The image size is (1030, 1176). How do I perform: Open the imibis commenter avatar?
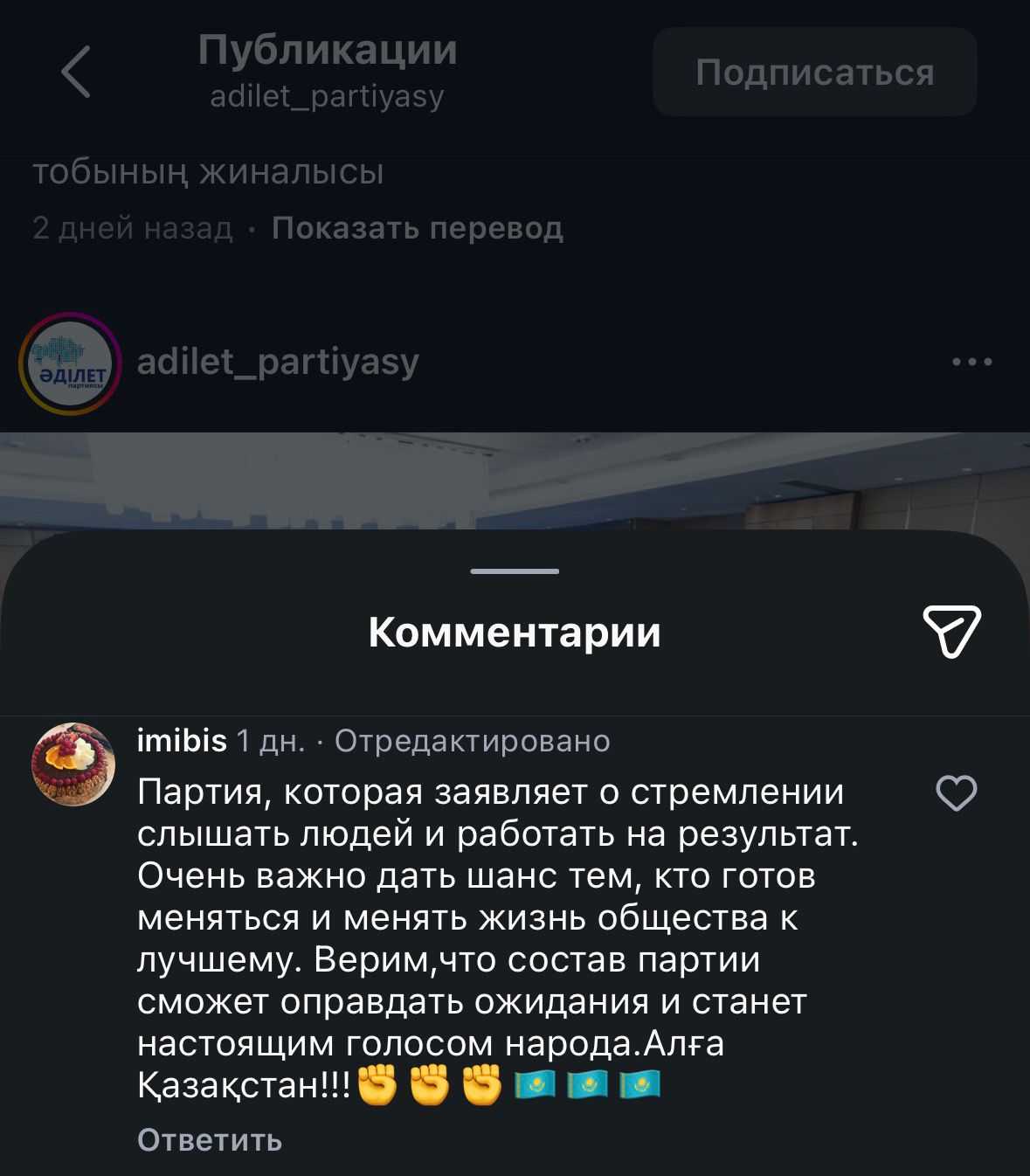[x=73, y=764]
